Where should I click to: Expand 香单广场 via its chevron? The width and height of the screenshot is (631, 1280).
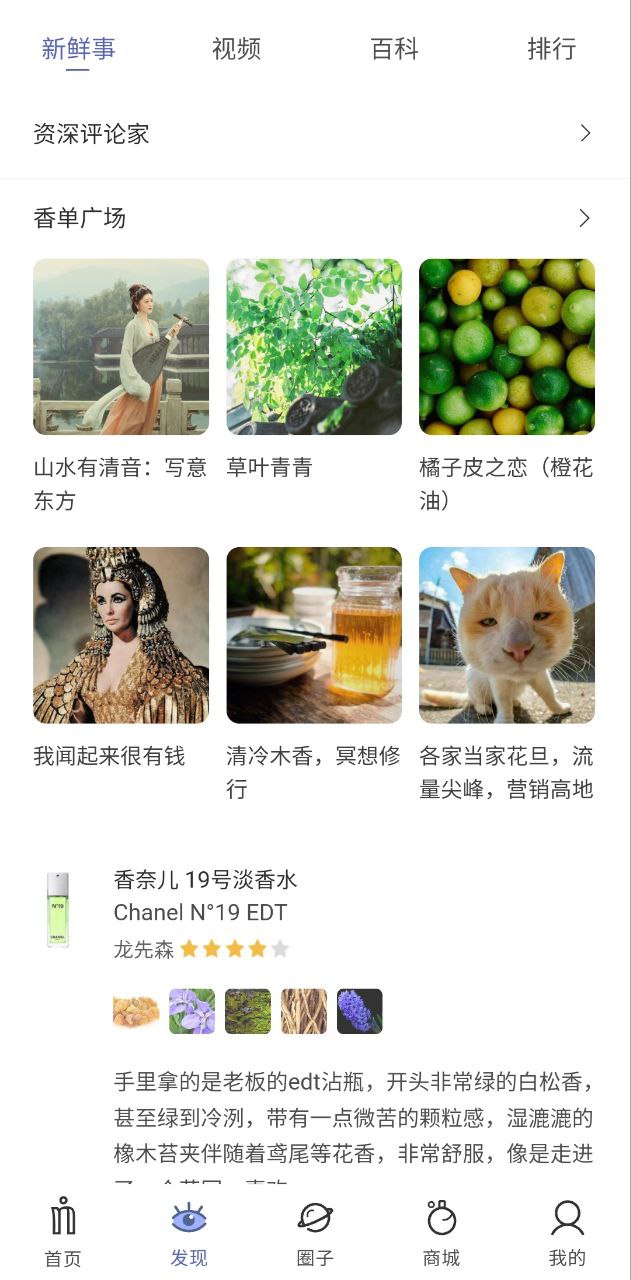tap(585, 218)
